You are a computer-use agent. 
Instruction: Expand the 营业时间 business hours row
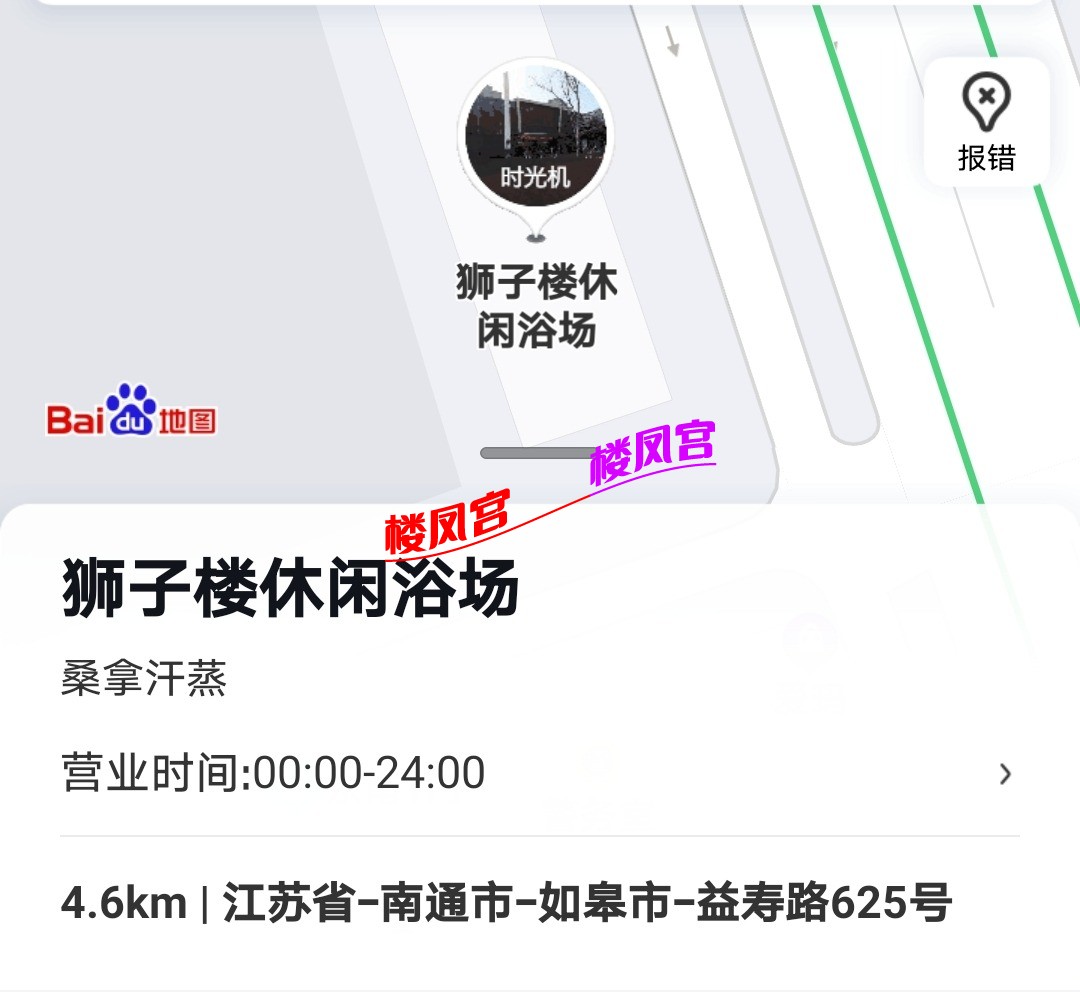point(538,774)
